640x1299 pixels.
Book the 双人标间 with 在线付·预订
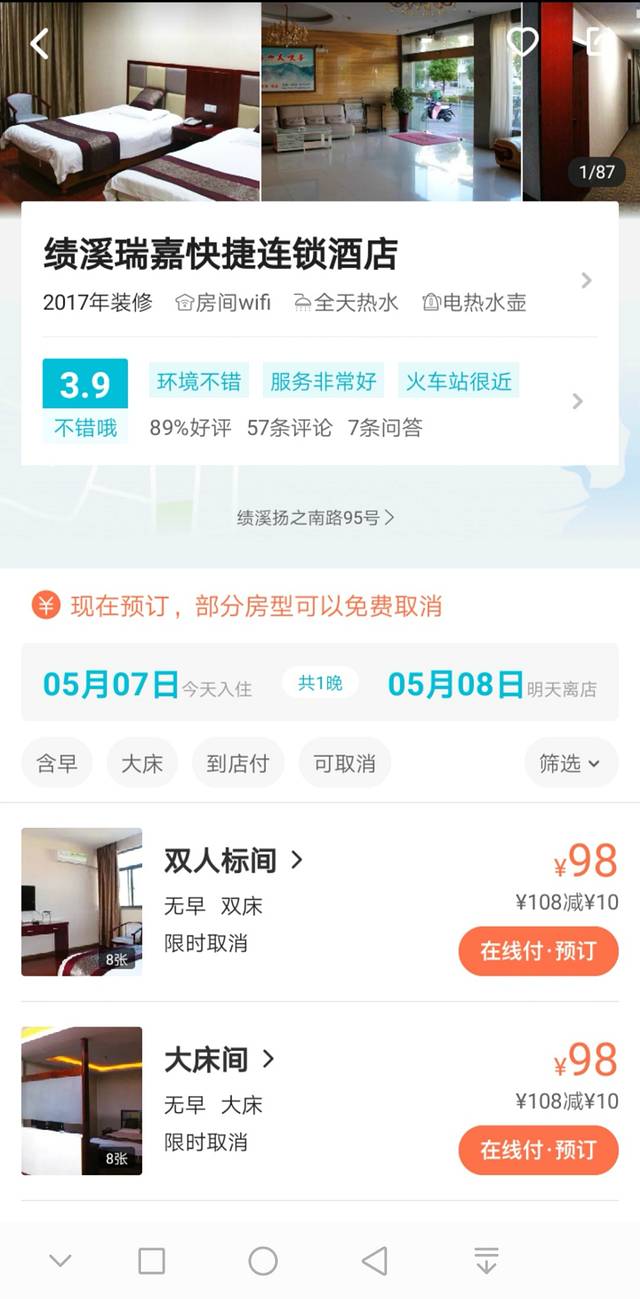point(538,951)
